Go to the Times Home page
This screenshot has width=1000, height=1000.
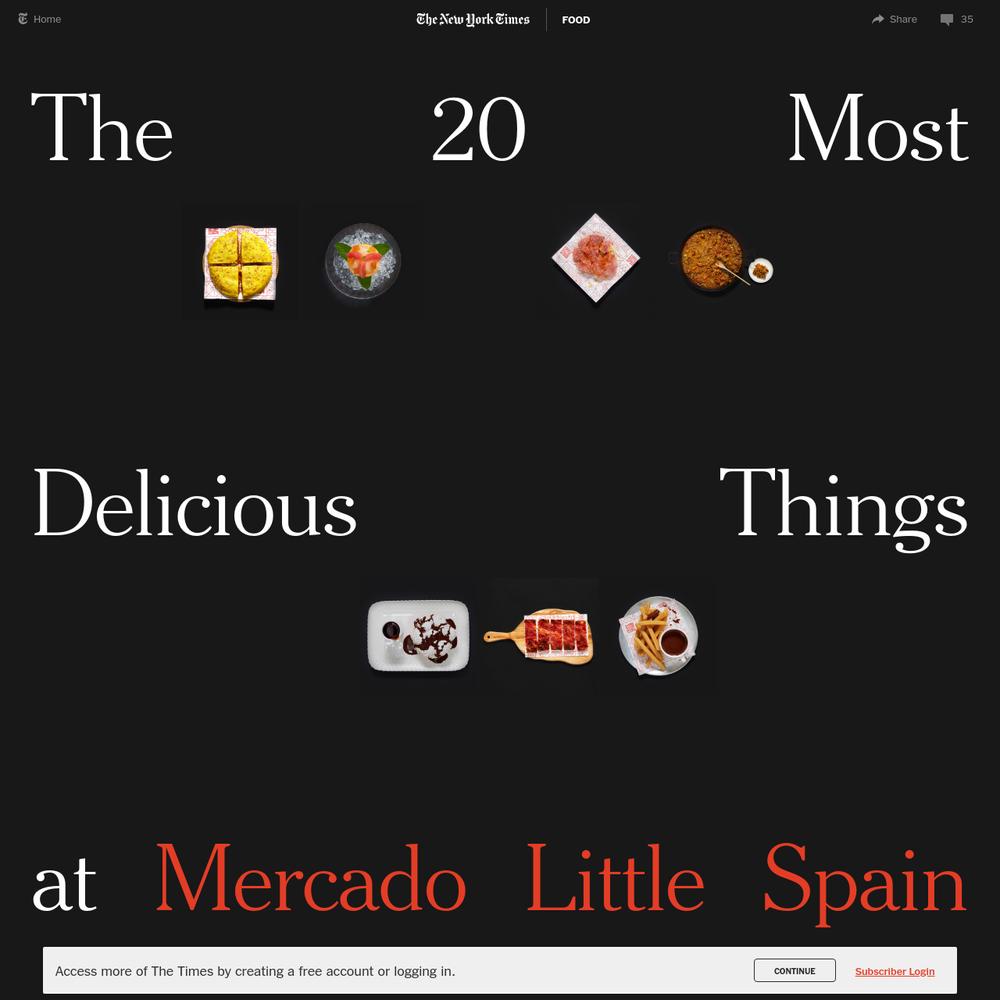coord(40,19)
